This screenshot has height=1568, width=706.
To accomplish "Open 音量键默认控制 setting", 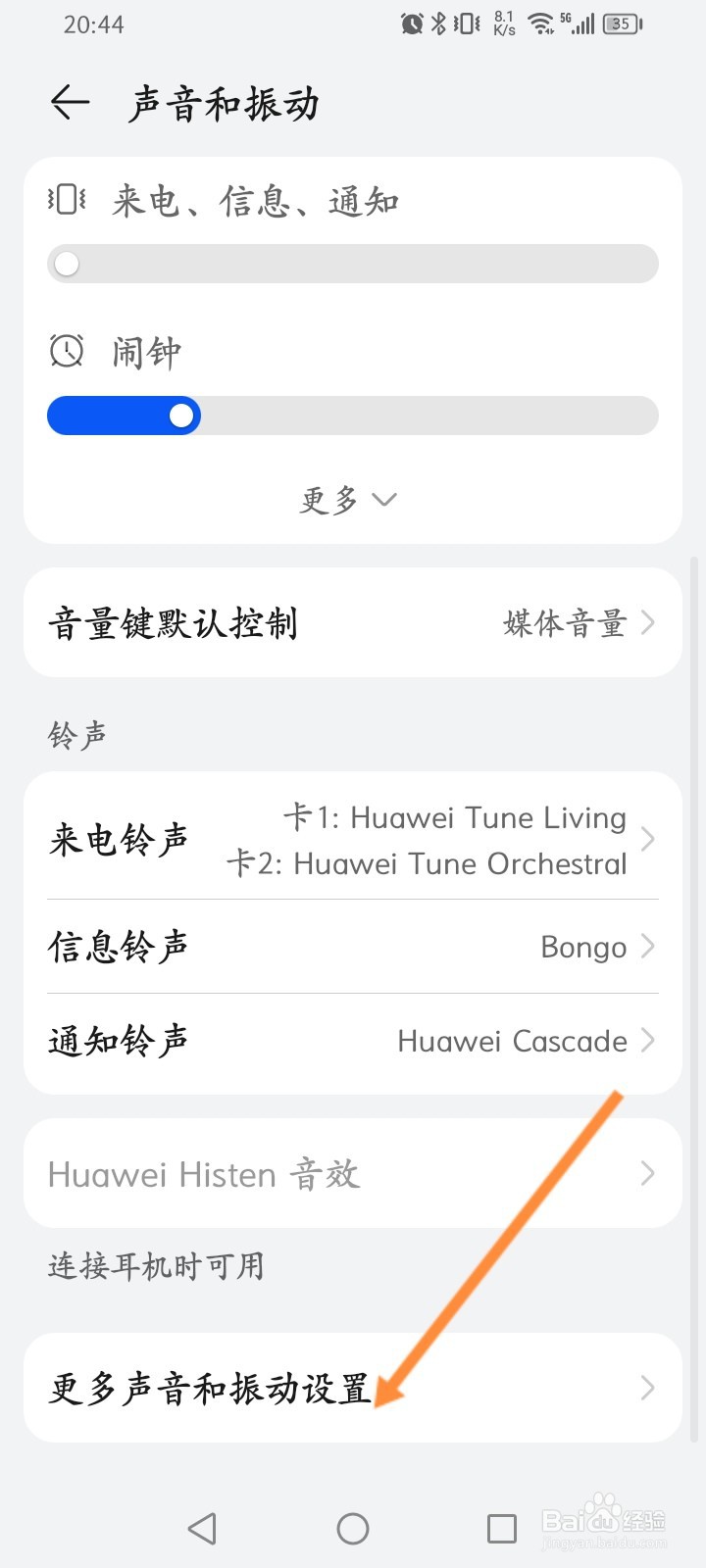I will pyautogui.click(x=353, y=622).
